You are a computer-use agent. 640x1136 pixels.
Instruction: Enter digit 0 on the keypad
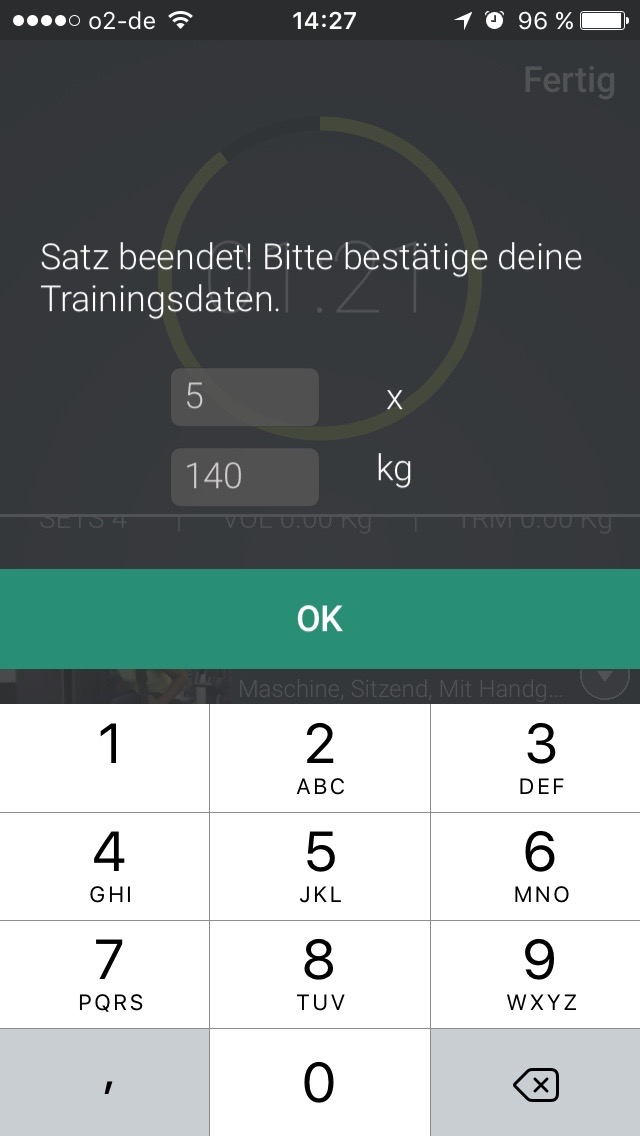[x=320, y=1082]
